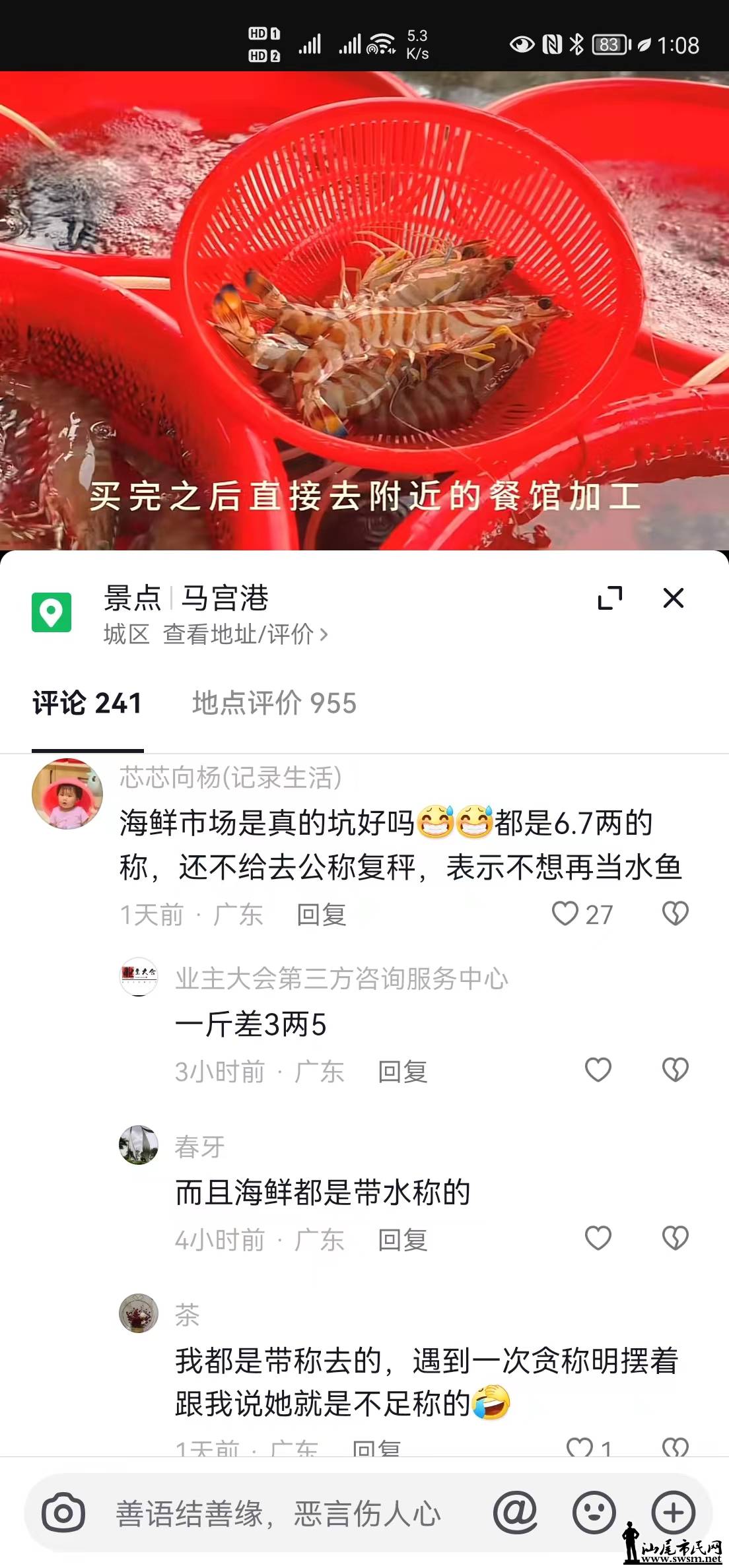Expand comments panel to full screen
The image size is (729, 1568).
click(x=610, y=598)
